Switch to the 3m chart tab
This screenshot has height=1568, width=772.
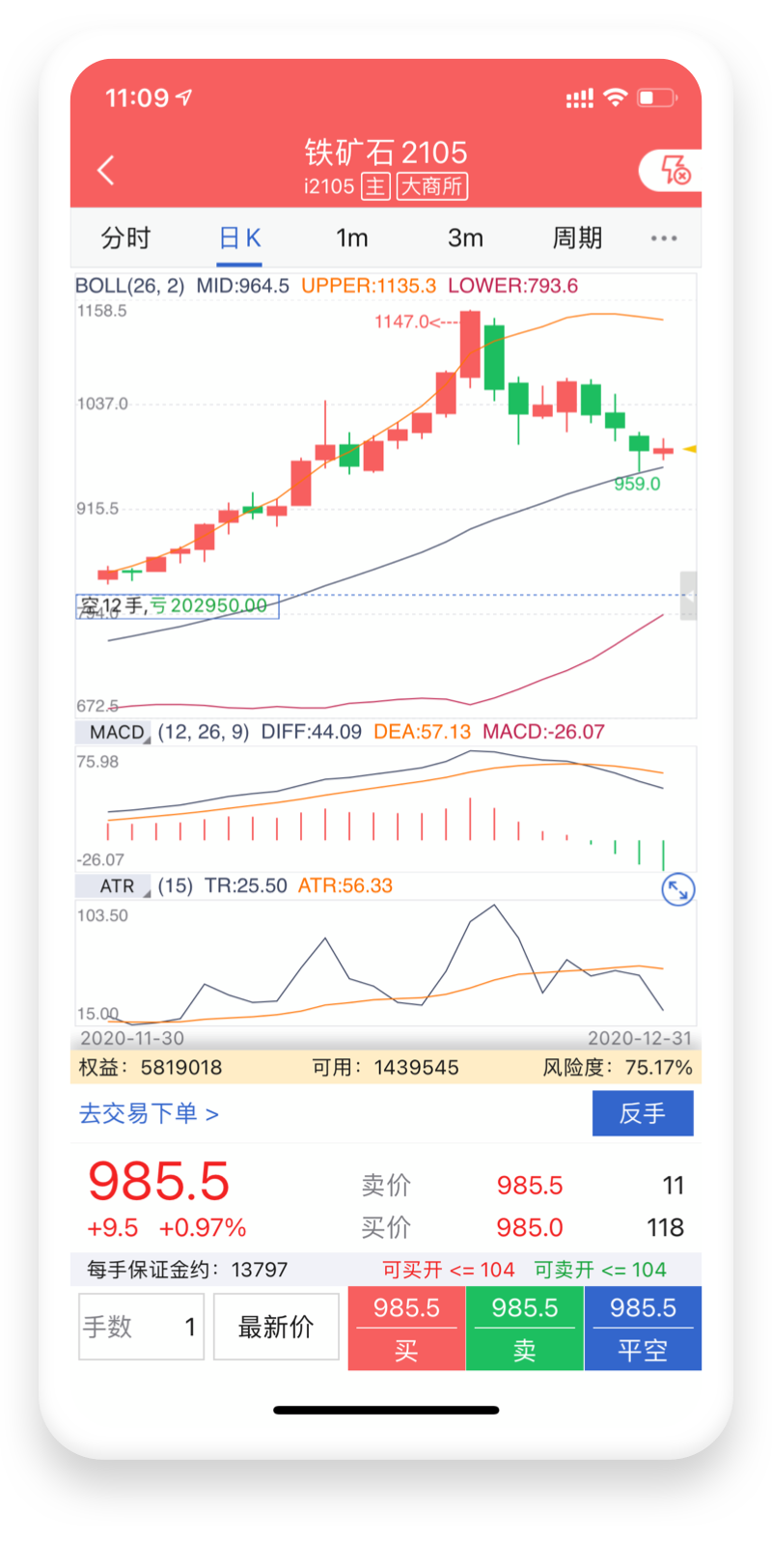465,238
